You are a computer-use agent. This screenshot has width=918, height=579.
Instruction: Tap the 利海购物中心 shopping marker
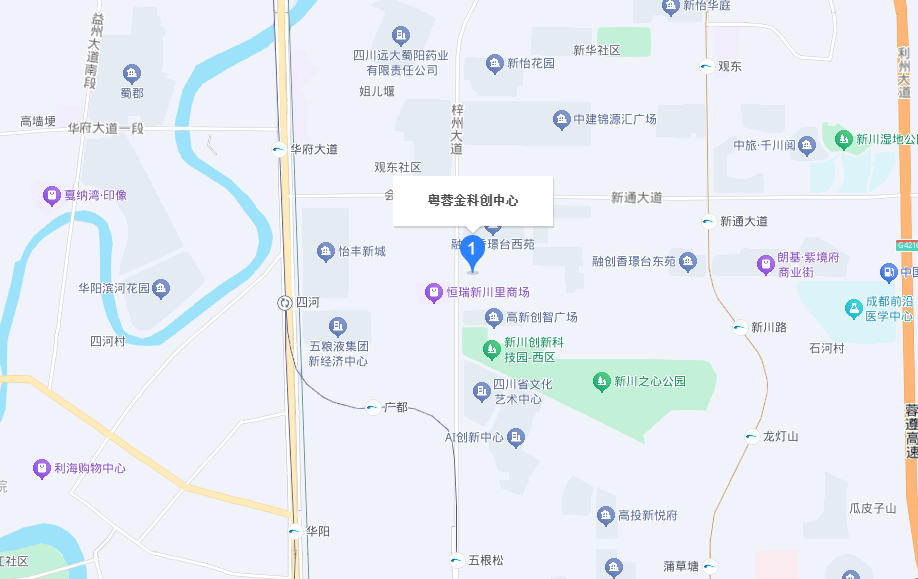tap(41, 468)
